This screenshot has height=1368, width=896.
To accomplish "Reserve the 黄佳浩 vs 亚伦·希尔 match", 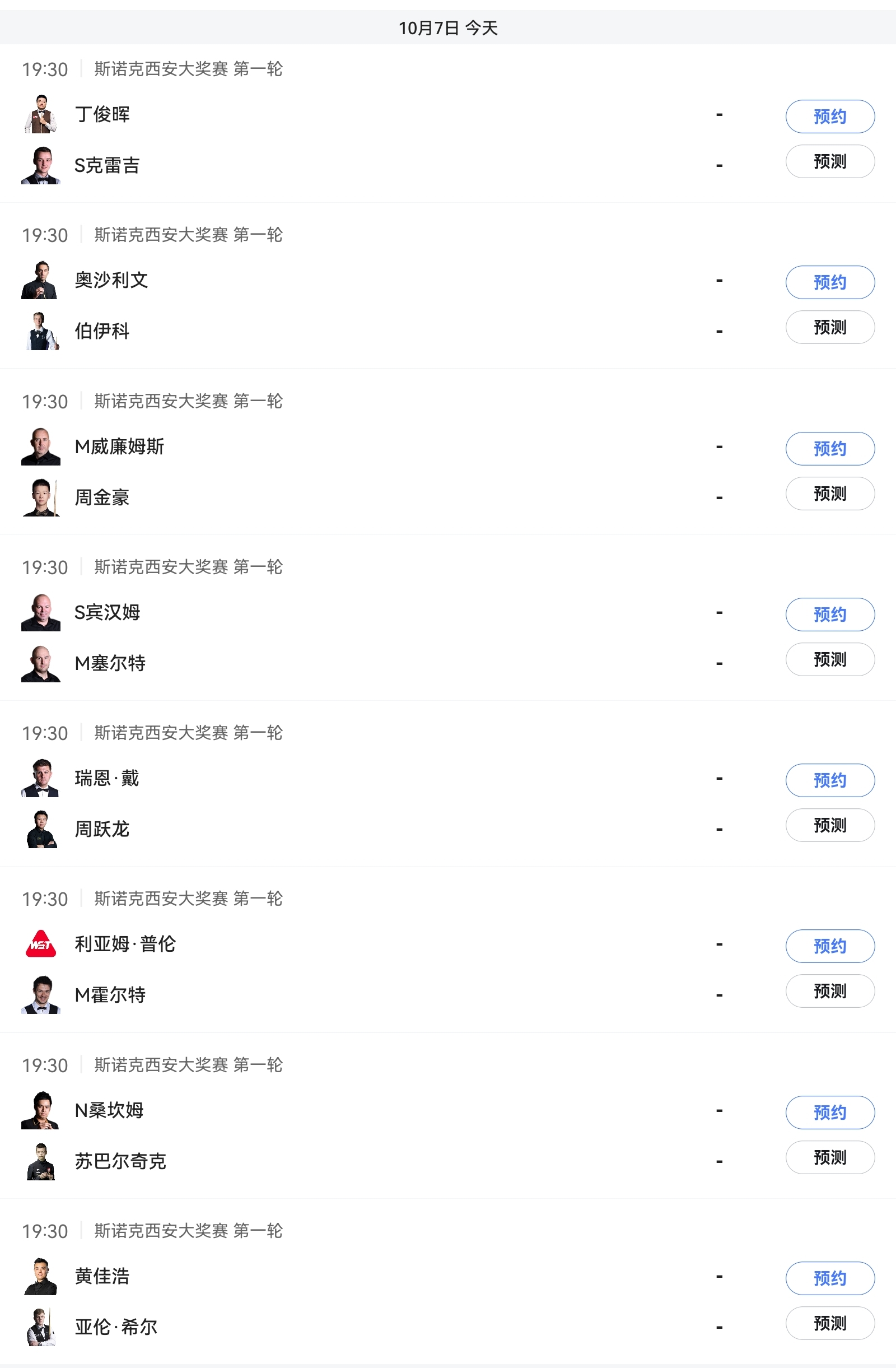I will (829, 1278).
